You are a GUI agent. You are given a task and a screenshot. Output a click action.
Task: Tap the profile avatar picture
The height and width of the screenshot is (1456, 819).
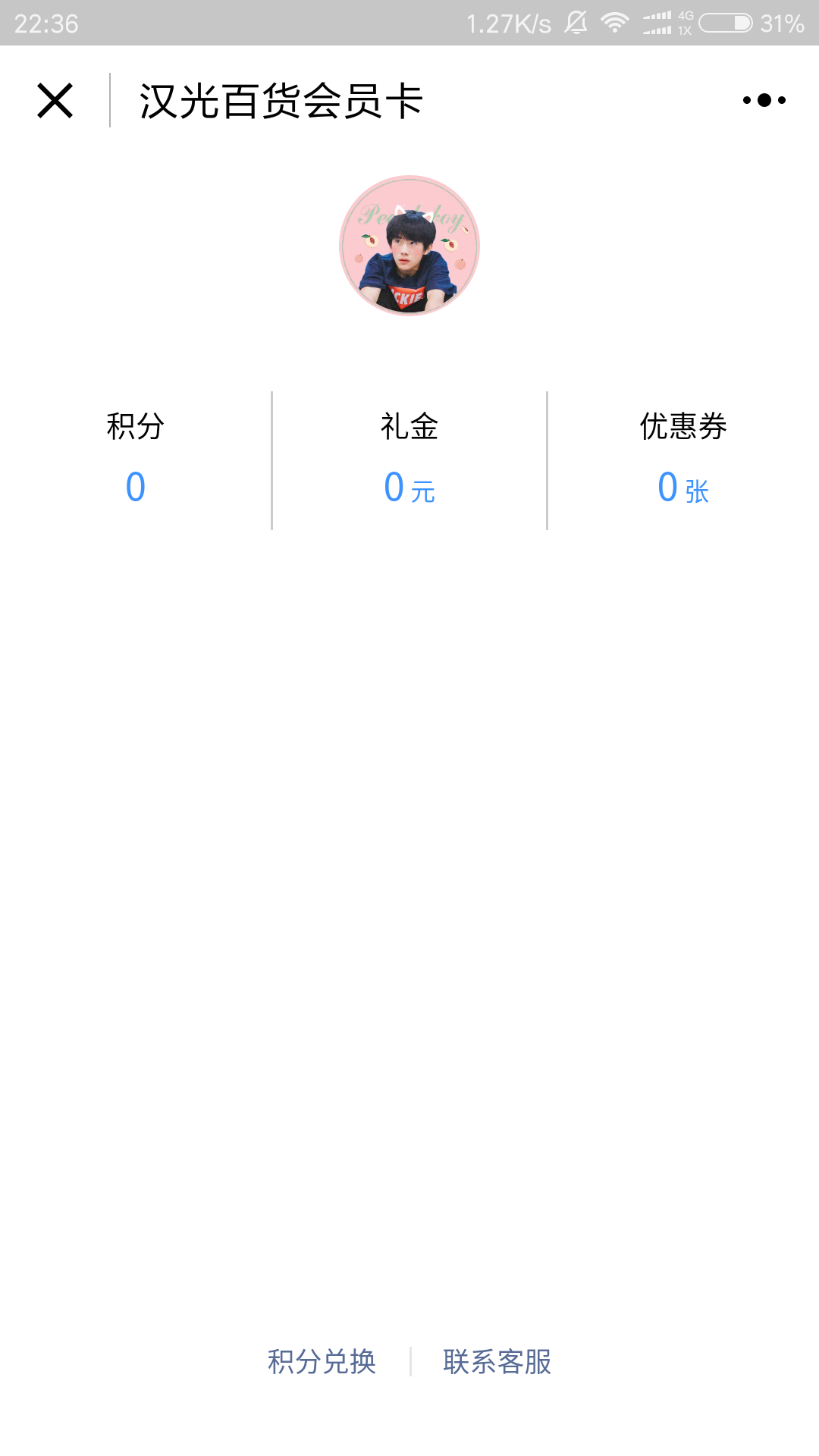(409, 246)
